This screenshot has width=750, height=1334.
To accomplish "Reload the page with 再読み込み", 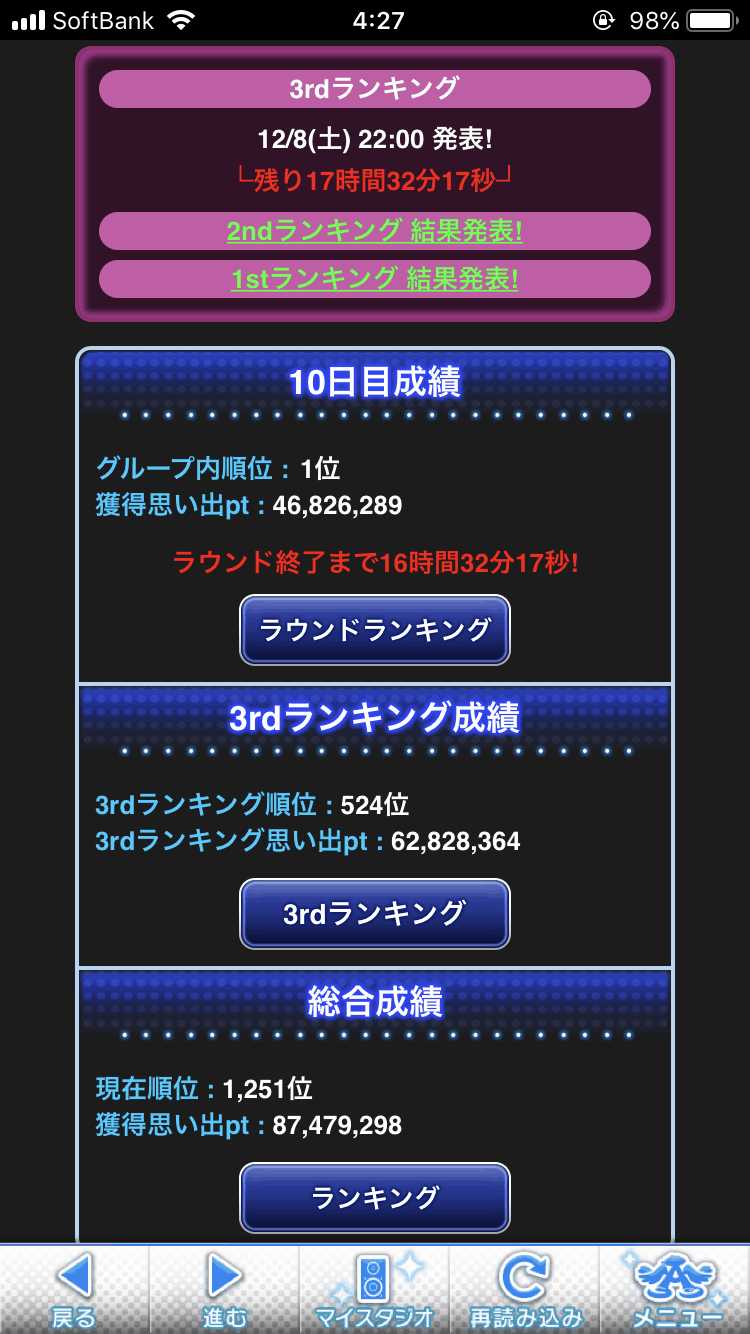I will coord(524,1290).
